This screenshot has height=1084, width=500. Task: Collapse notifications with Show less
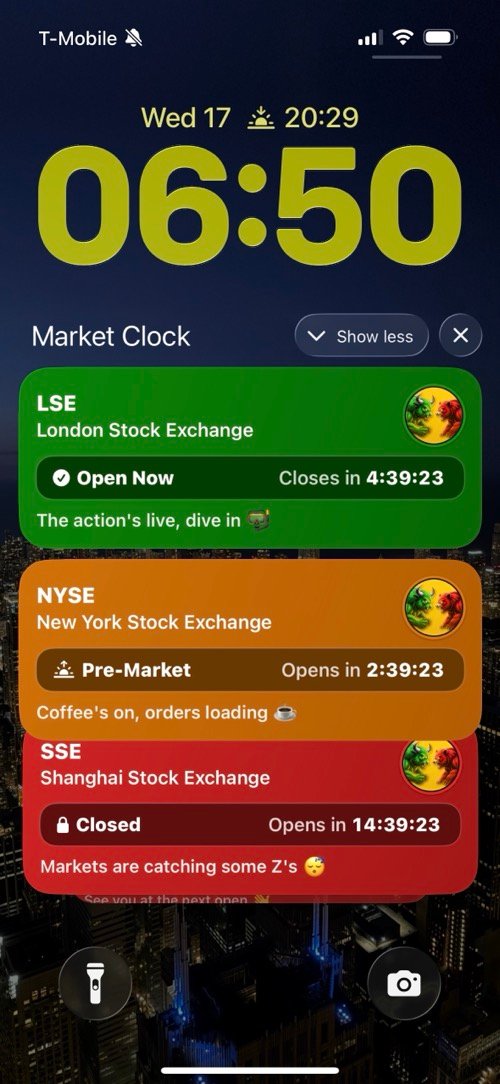click(x=362, y=336)
